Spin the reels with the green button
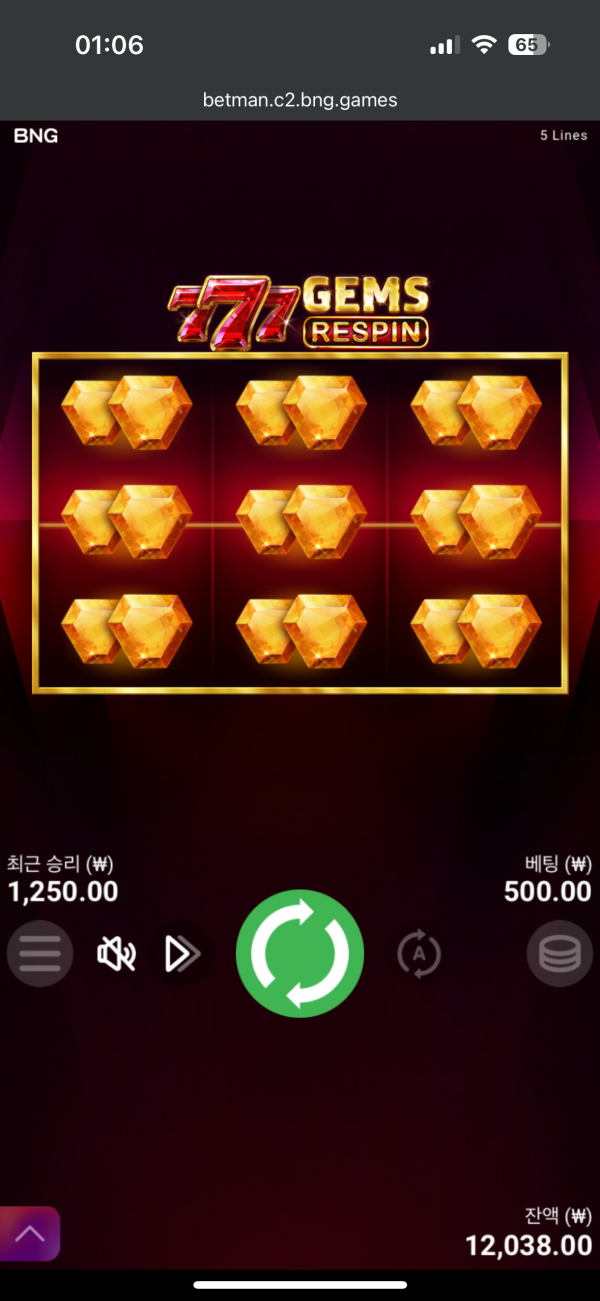The image size is (600, 1301). click(x=300, y=953)
